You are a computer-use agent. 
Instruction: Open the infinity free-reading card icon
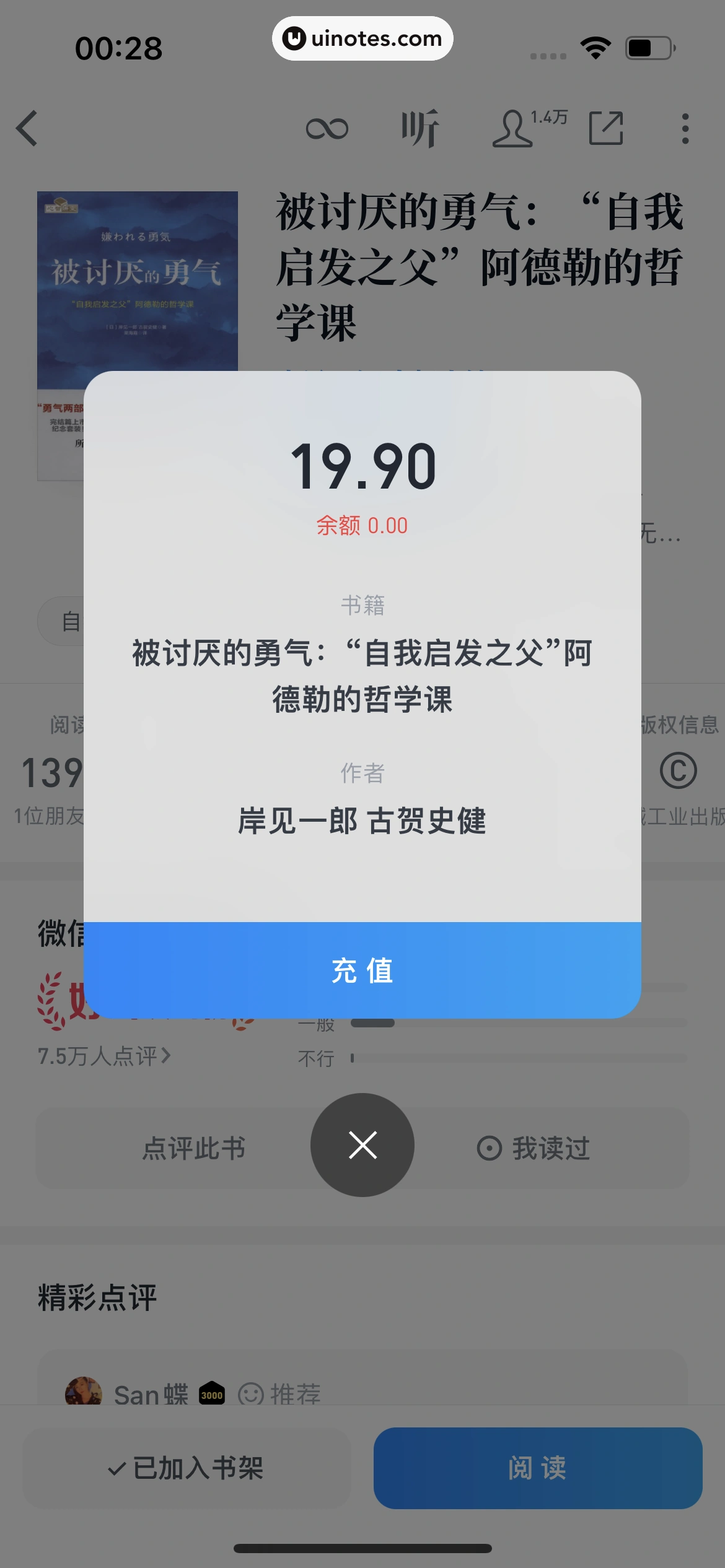click(x=328, y=128)
